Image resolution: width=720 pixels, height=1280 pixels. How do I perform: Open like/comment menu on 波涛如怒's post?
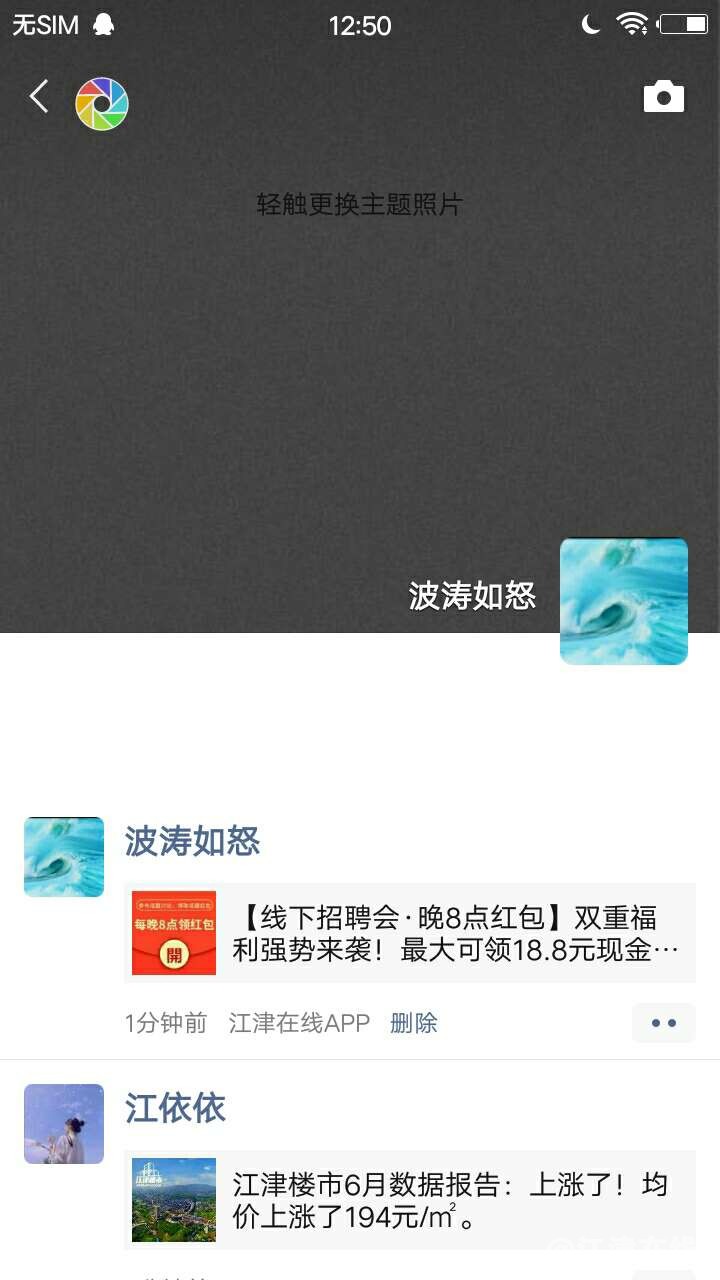[x=663, y=1023]
